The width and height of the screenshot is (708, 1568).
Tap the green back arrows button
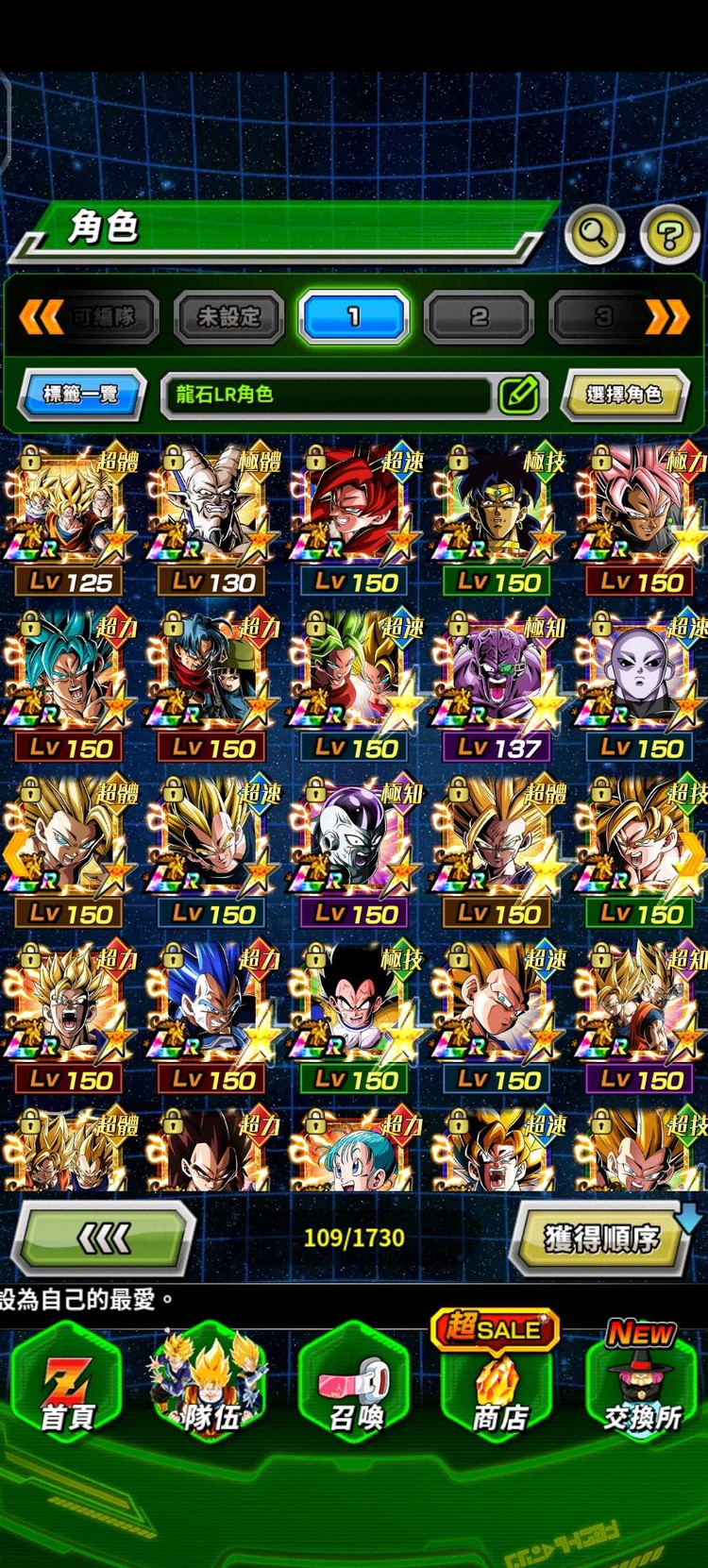tap(104, 1238)
